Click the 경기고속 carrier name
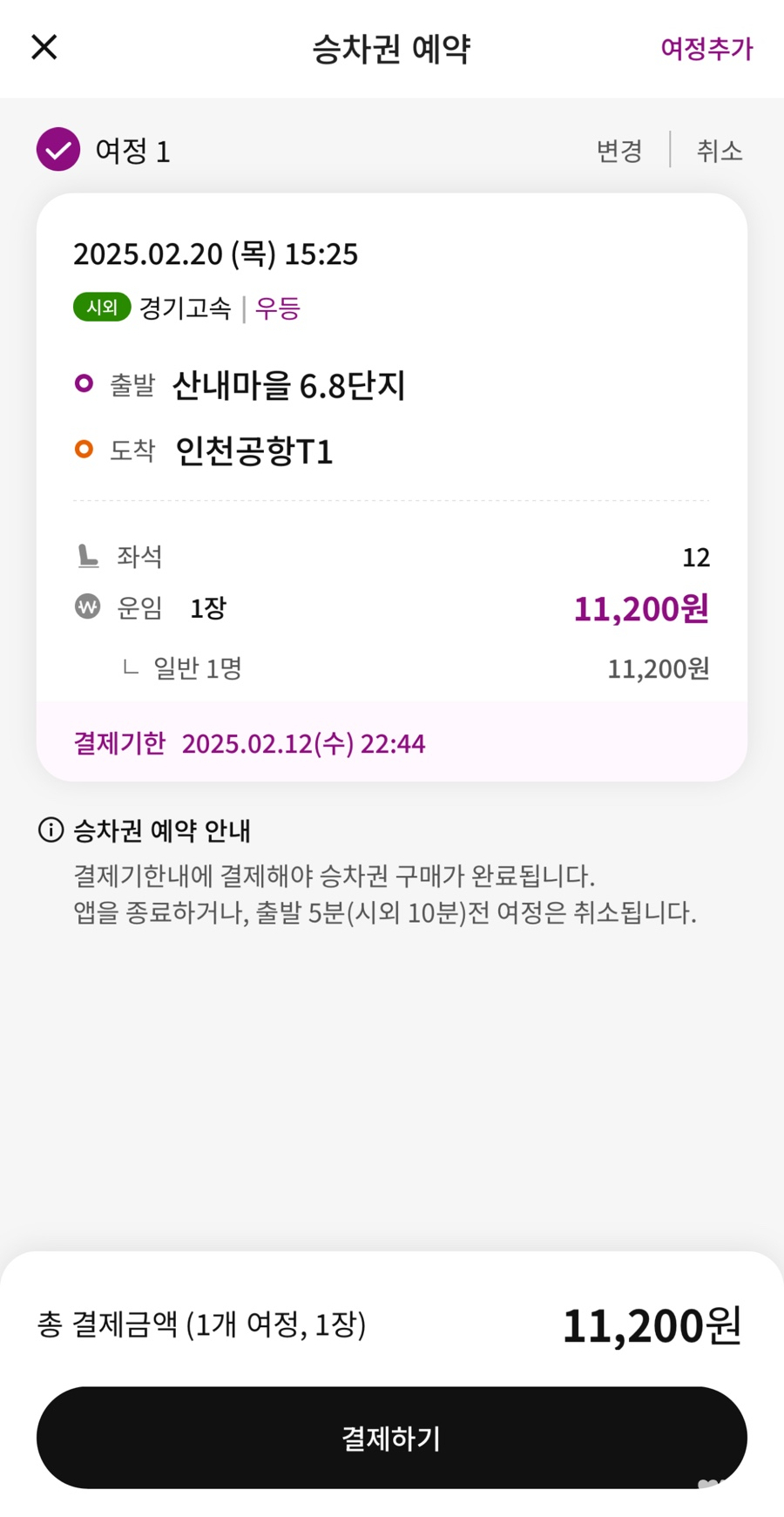Image resolution: width=784 pixels, height=1517 pixels. click(187, 307)
